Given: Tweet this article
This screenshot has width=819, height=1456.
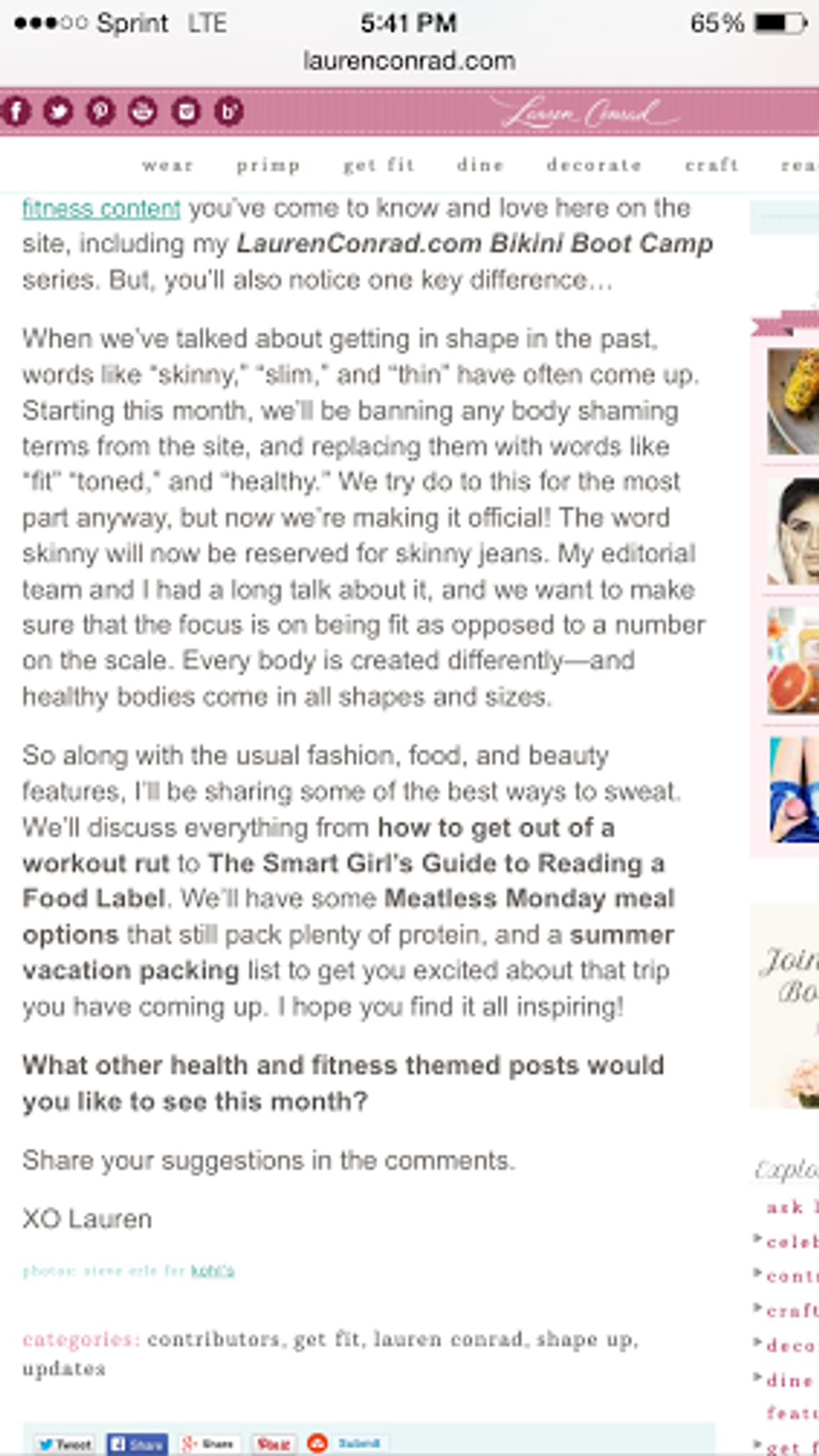Looking at the screenshot, I should pyautogui.click(x=65, y=1443).
